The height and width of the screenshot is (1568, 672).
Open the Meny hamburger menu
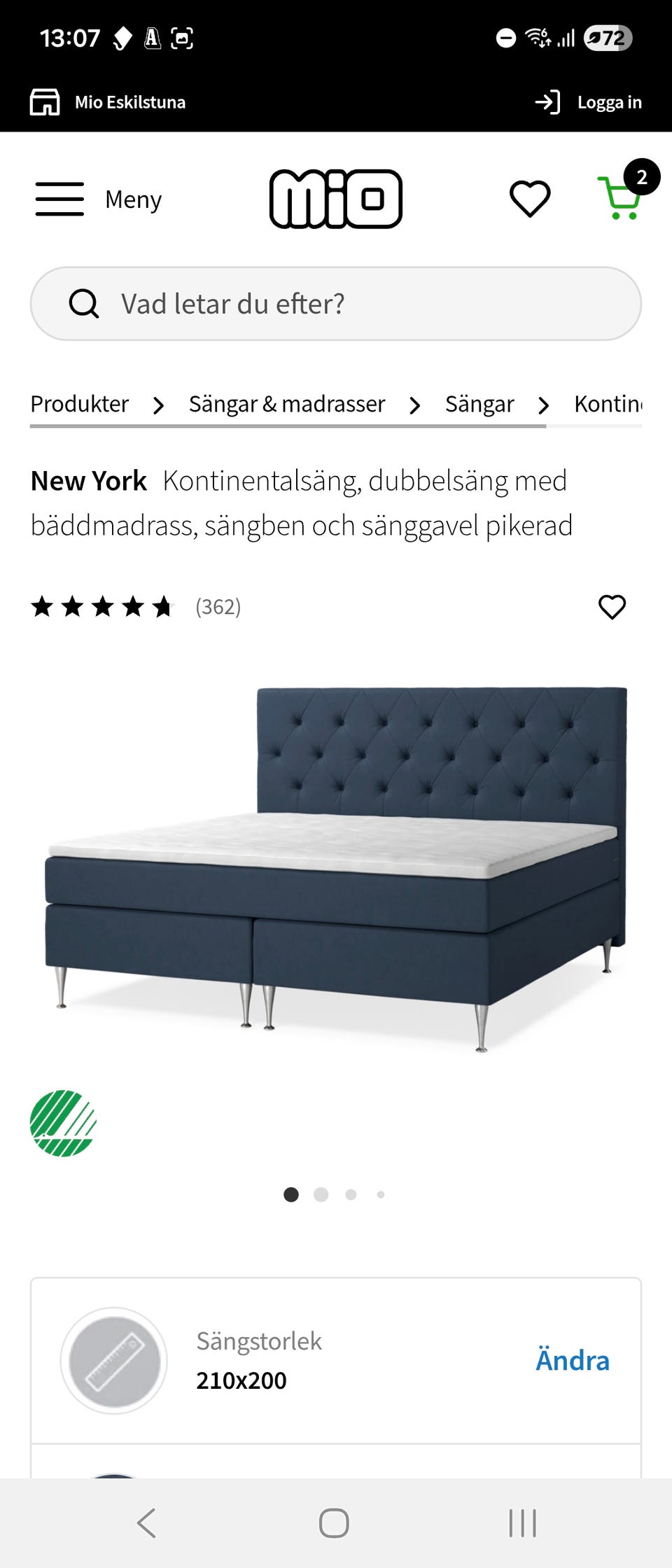[x=59, y=199]
